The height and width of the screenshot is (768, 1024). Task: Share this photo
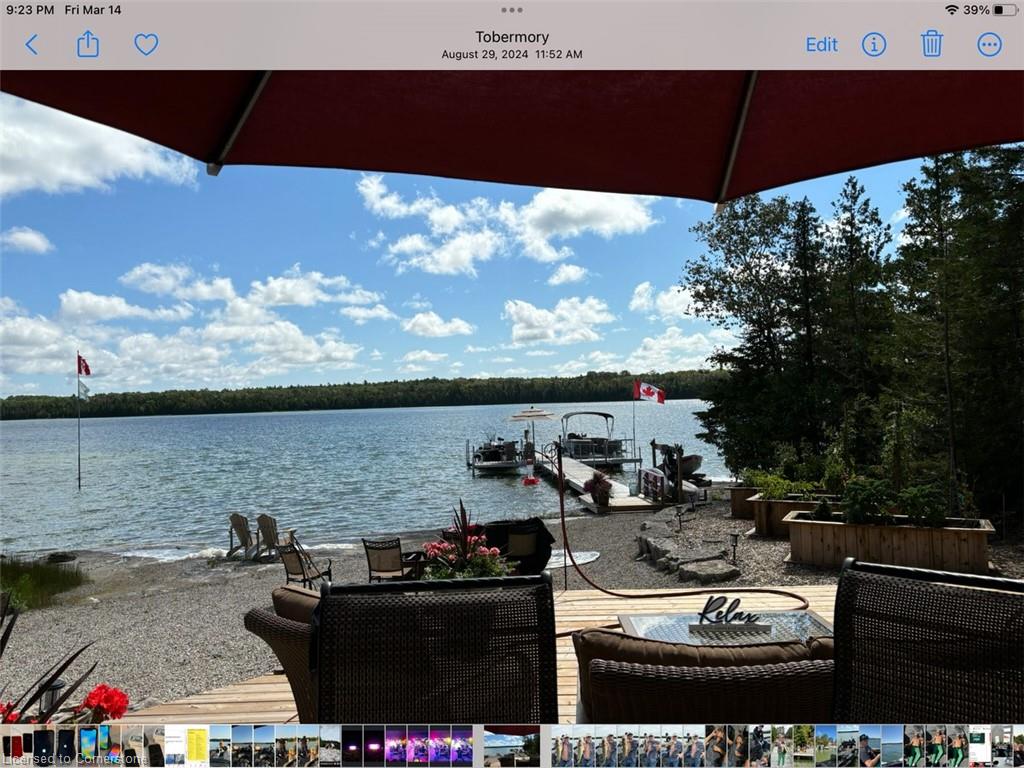pyautogui.click(x=88, y=44)
